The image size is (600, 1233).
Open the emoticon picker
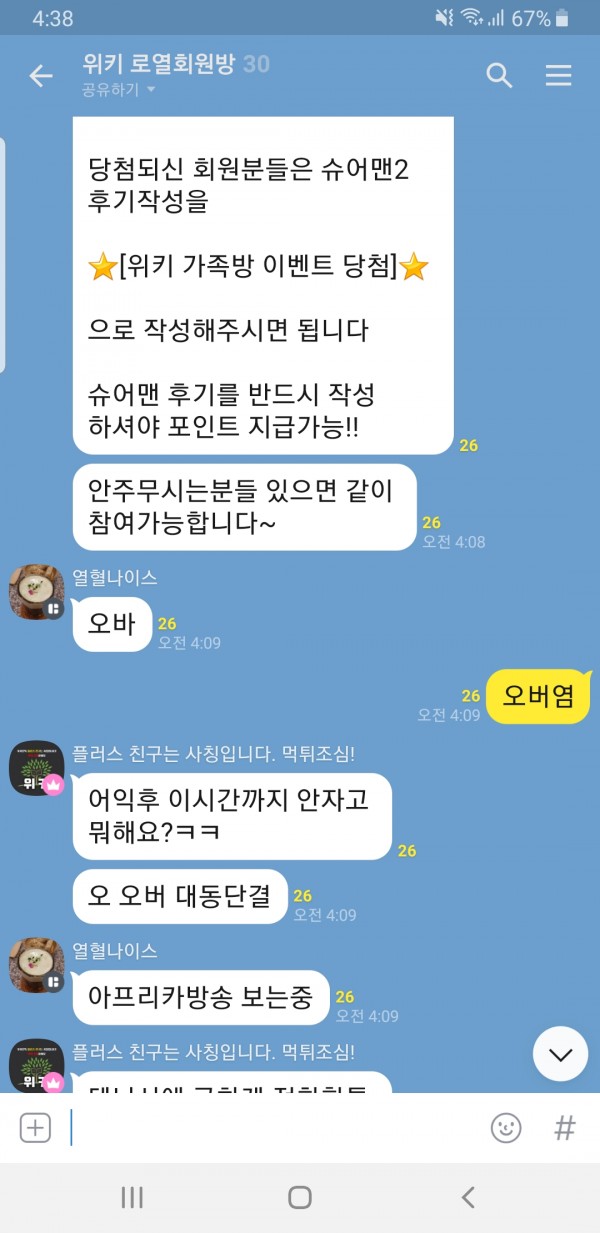click(x=506, y=1128)
